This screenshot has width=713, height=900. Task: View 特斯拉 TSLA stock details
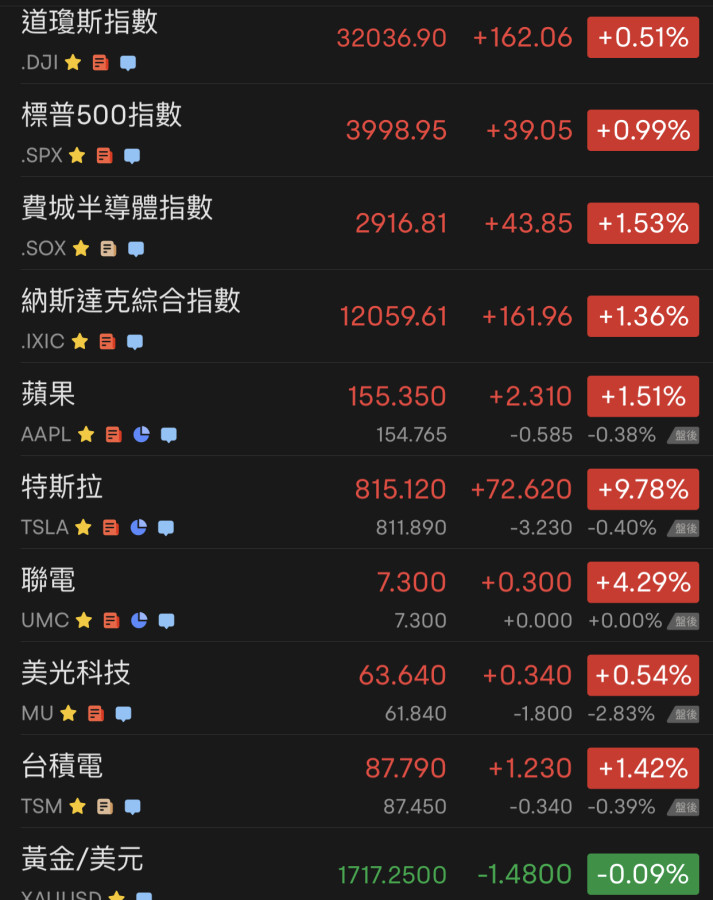(x=62, y=487)
